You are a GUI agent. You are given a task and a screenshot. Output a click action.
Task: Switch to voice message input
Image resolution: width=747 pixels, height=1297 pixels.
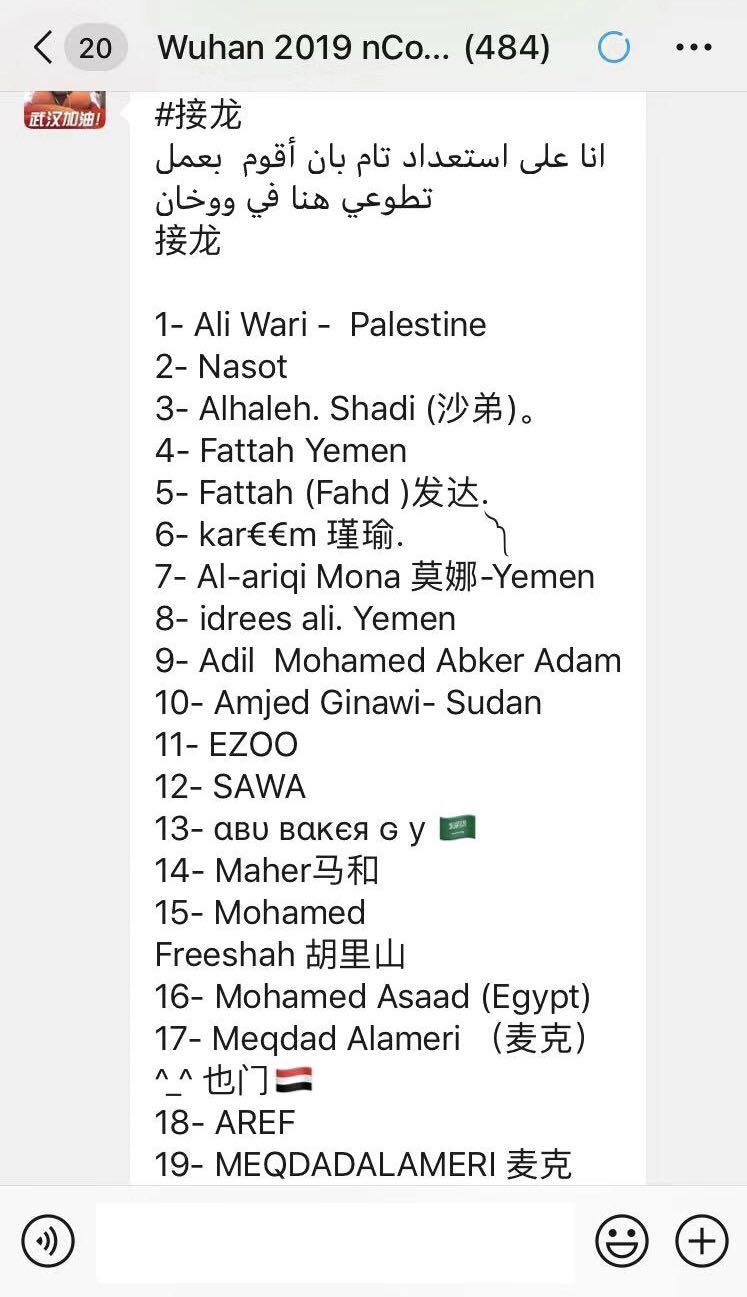click(48, 1242)
